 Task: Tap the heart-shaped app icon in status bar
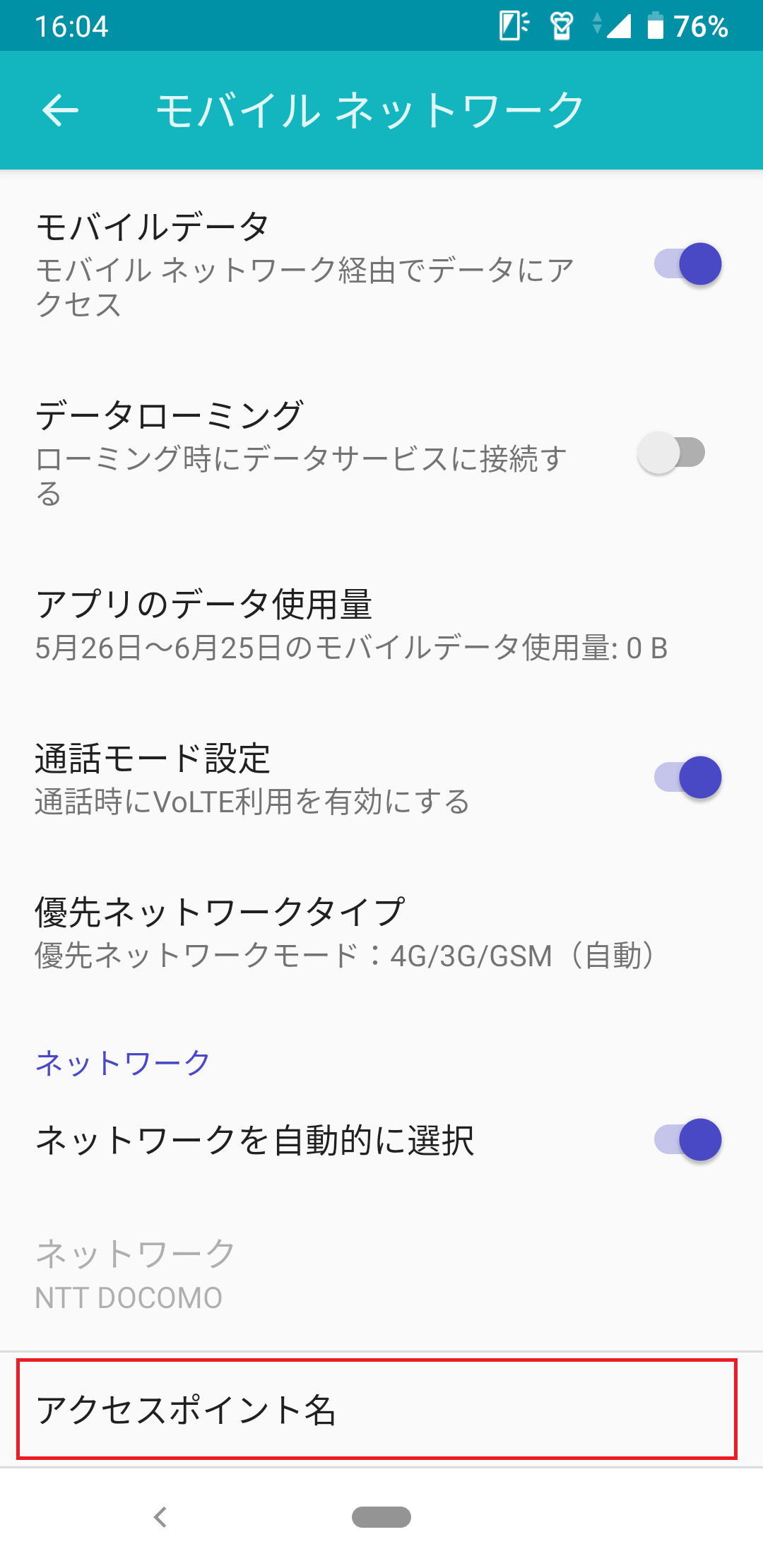[562, 25]
